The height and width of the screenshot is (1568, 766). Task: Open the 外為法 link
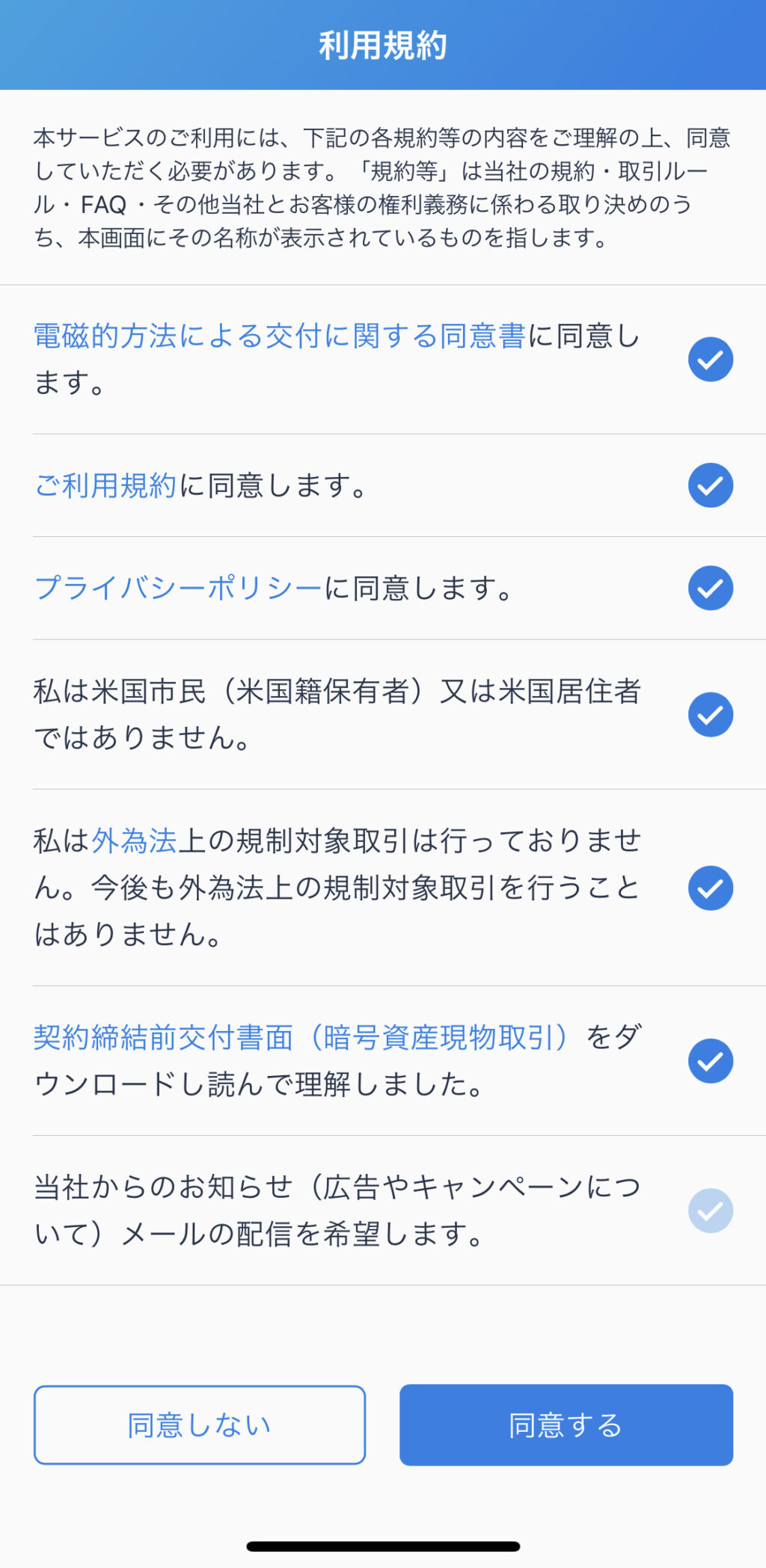tap(134, 841)
